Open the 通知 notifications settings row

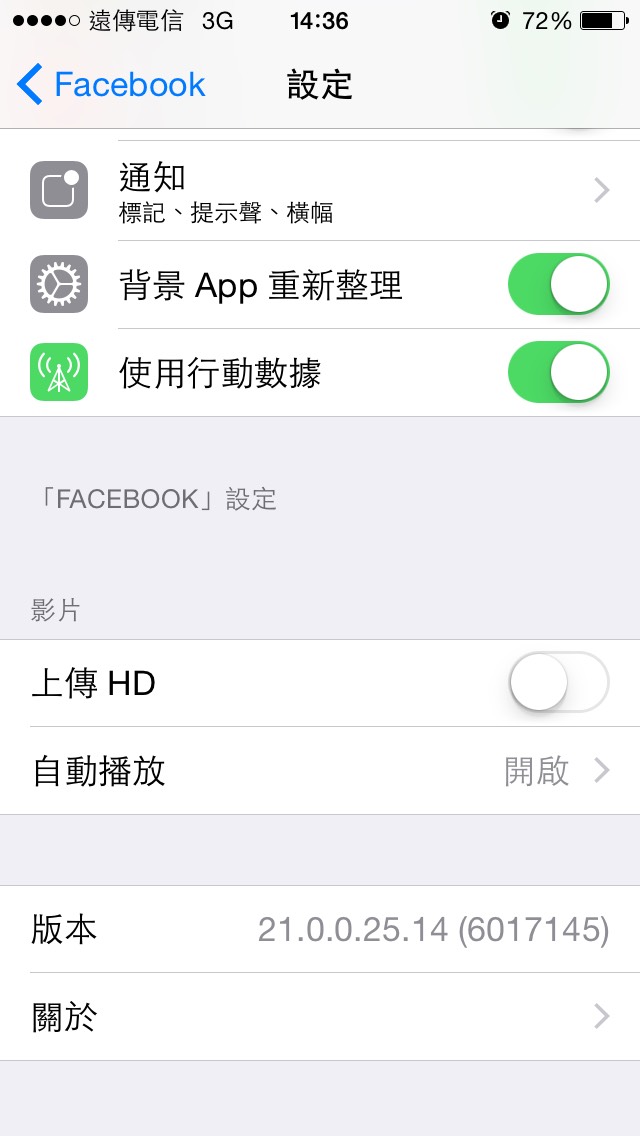pyautogui.click(x=320, y=191)
